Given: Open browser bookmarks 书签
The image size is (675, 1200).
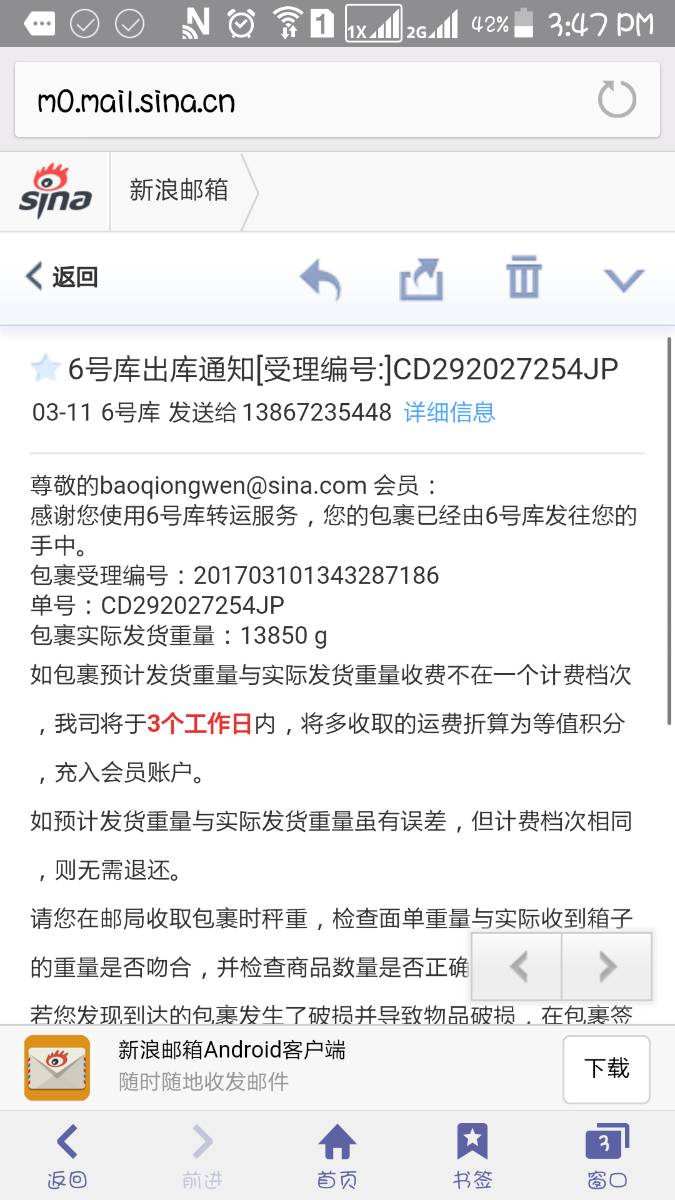Looking at the screenshot, I should pyautogui.click(x=472, y=1156).
